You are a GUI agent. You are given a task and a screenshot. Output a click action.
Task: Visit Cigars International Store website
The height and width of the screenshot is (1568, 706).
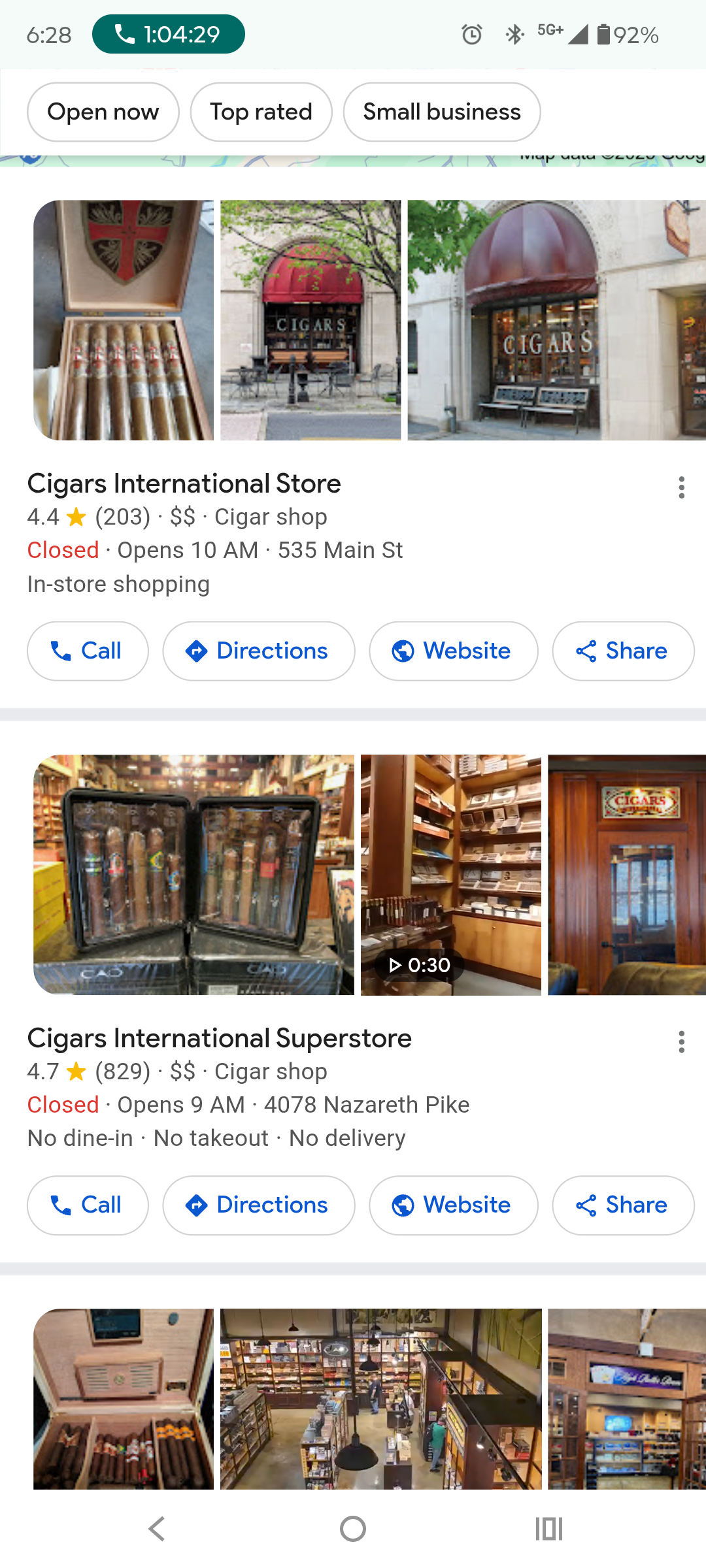coord(453,651)
